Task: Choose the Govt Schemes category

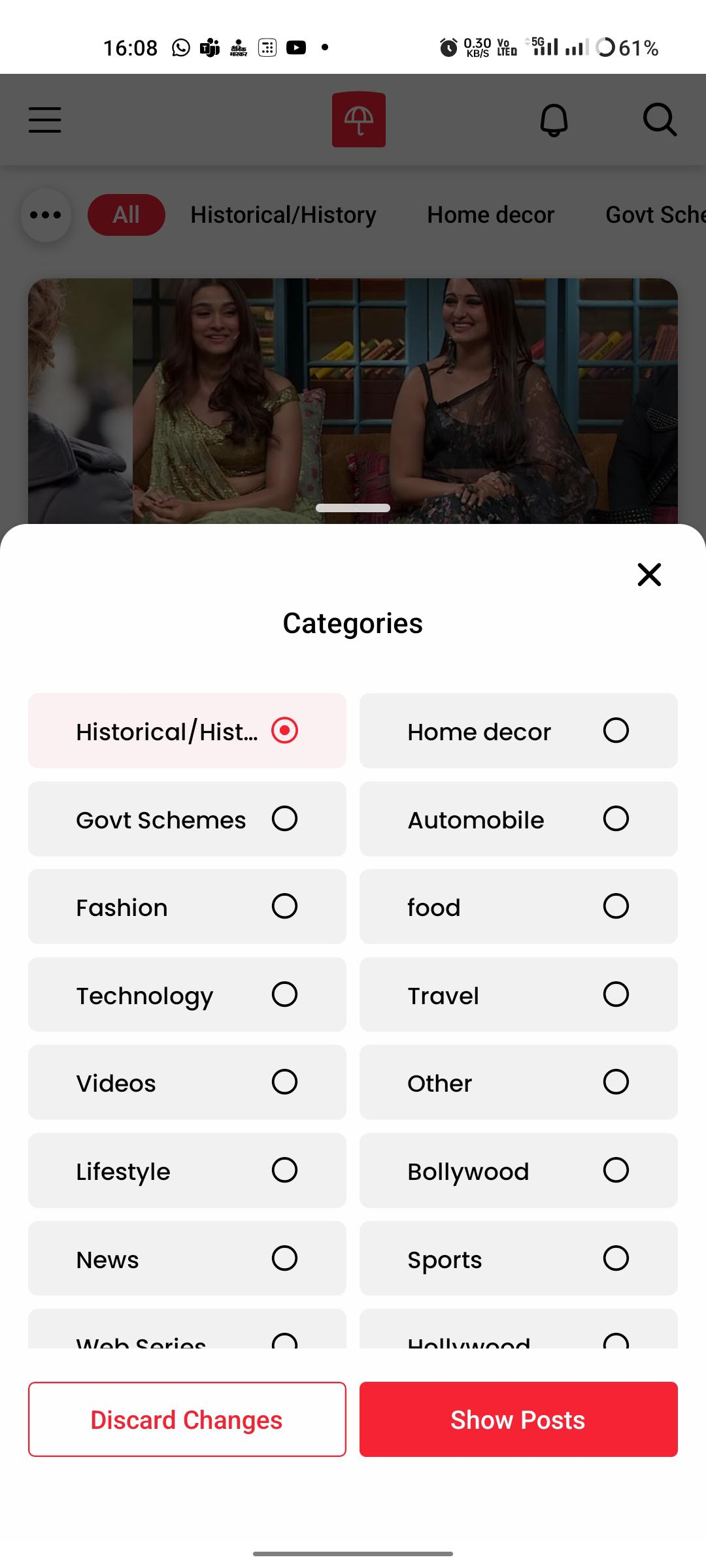Action: pyautogui.click(x=187, y=819)
